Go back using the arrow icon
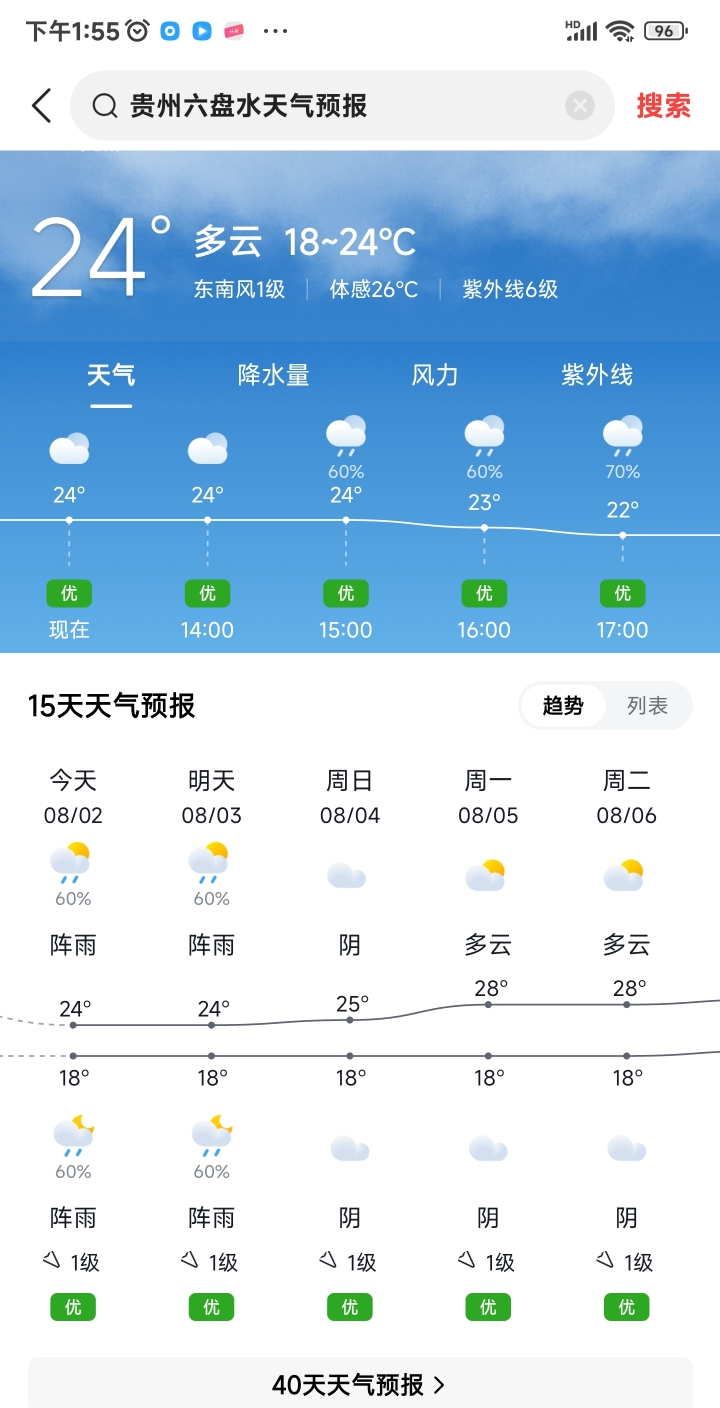 [x=41, y=105]
